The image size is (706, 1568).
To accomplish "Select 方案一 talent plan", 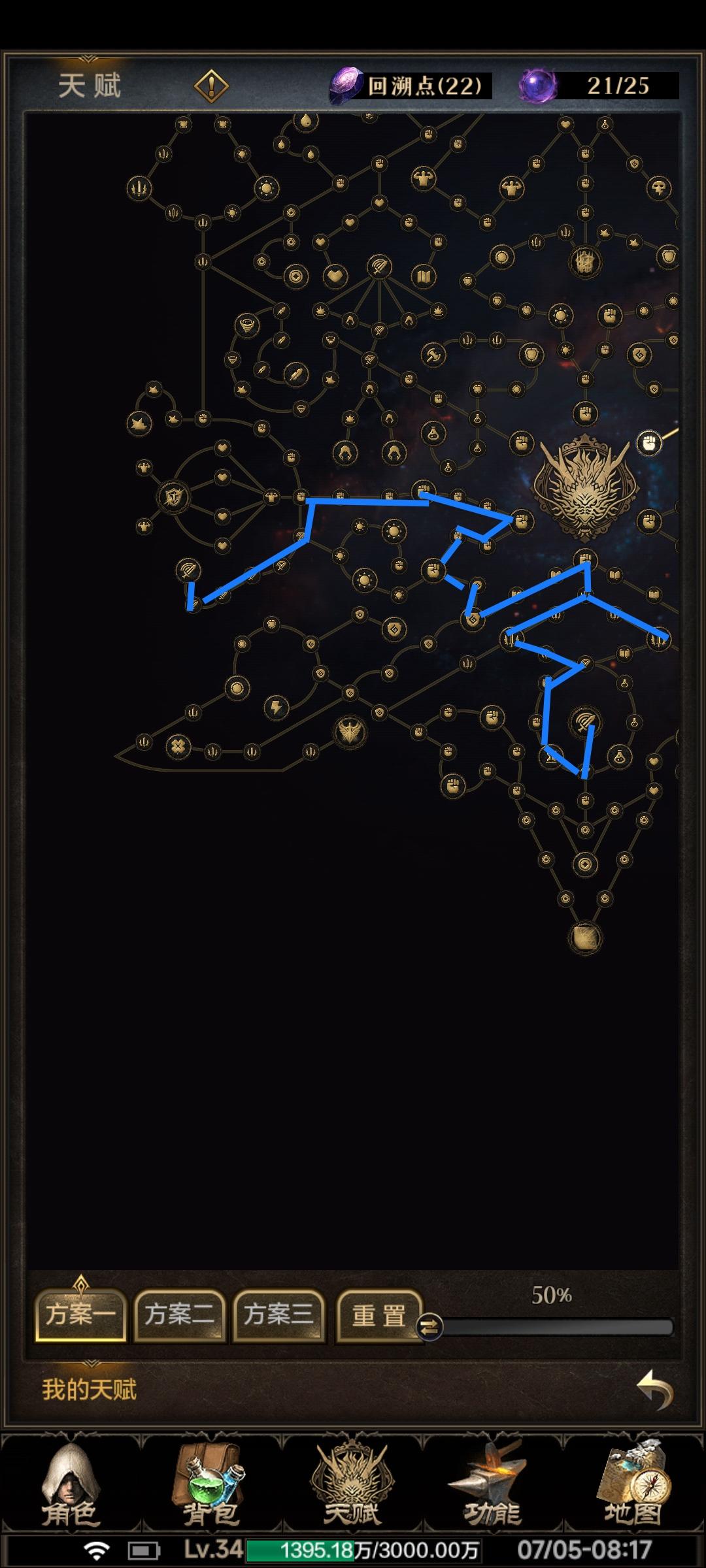I will pyautogui.click(x=80, y=1314).
